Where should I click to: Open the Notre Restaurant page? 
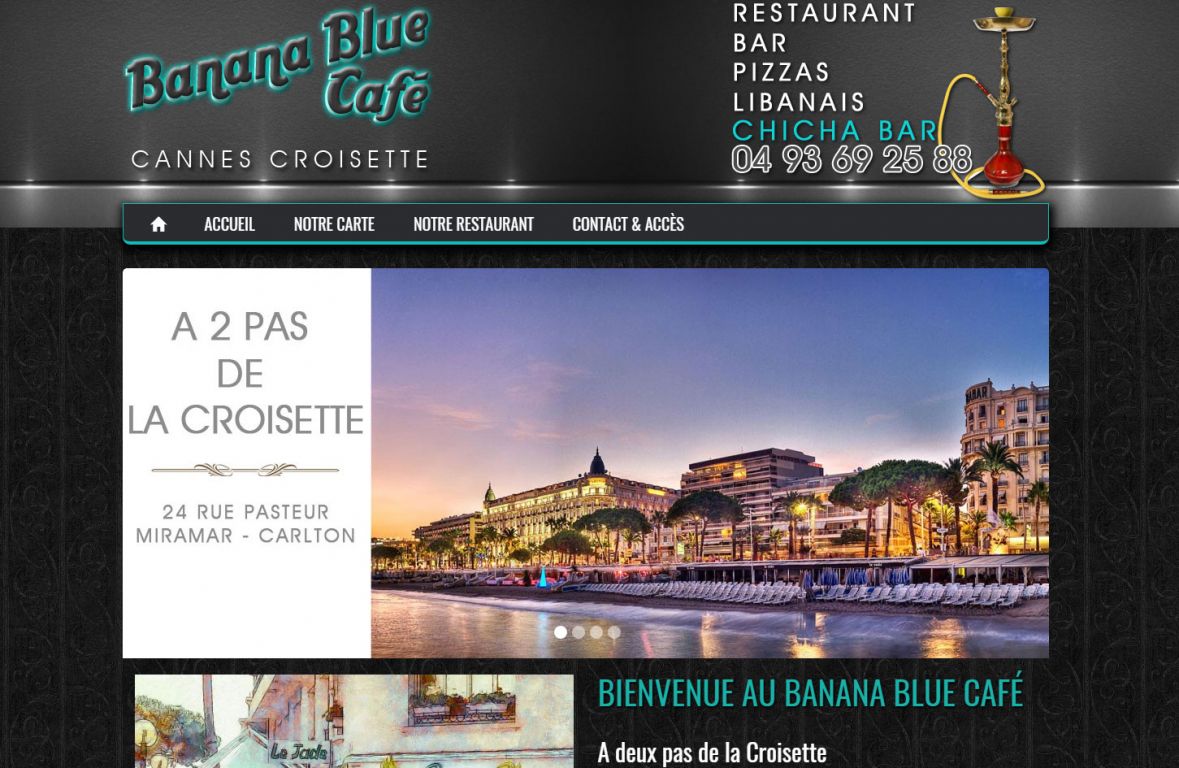coord(473,224)
